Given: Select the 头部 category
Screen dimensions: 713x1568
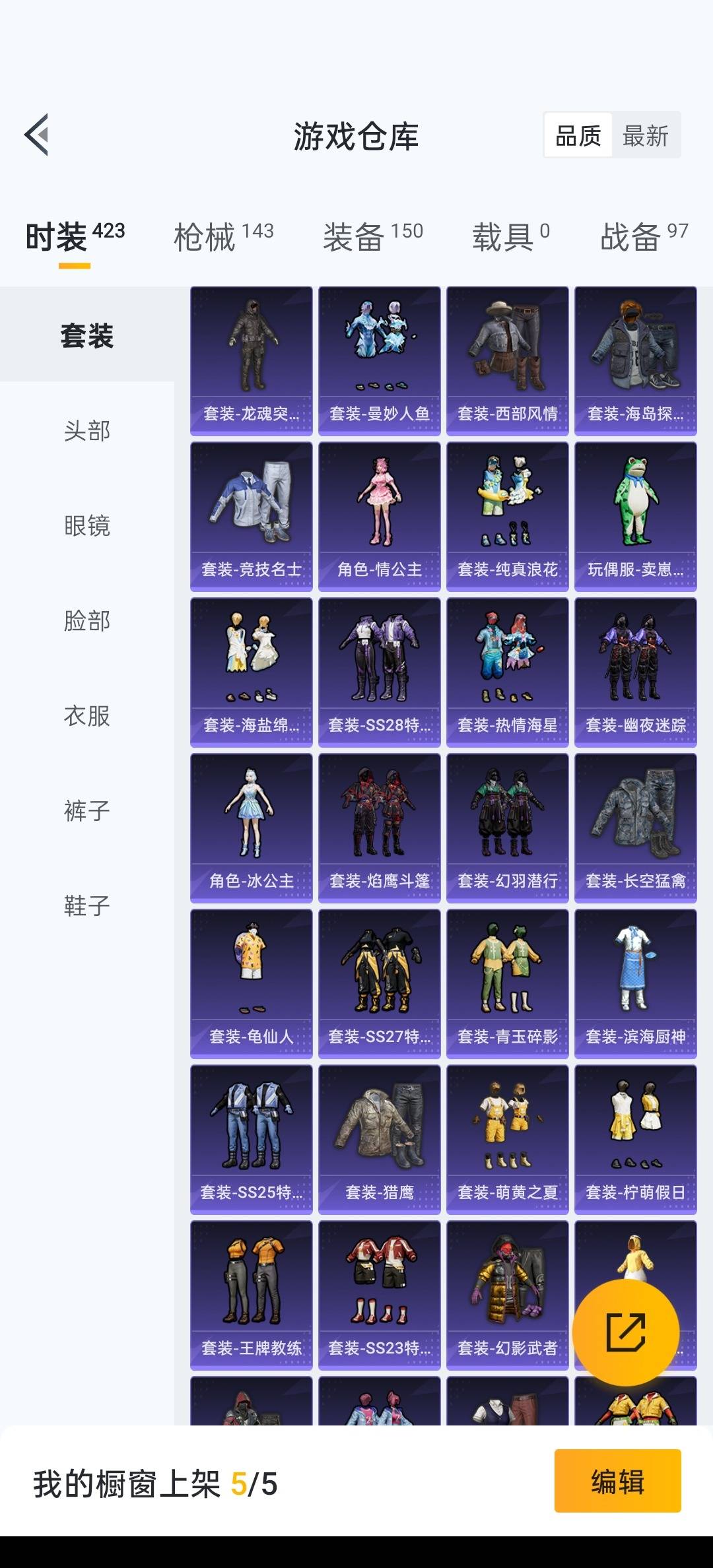Looking at the screenshot, I should [87, 430].
